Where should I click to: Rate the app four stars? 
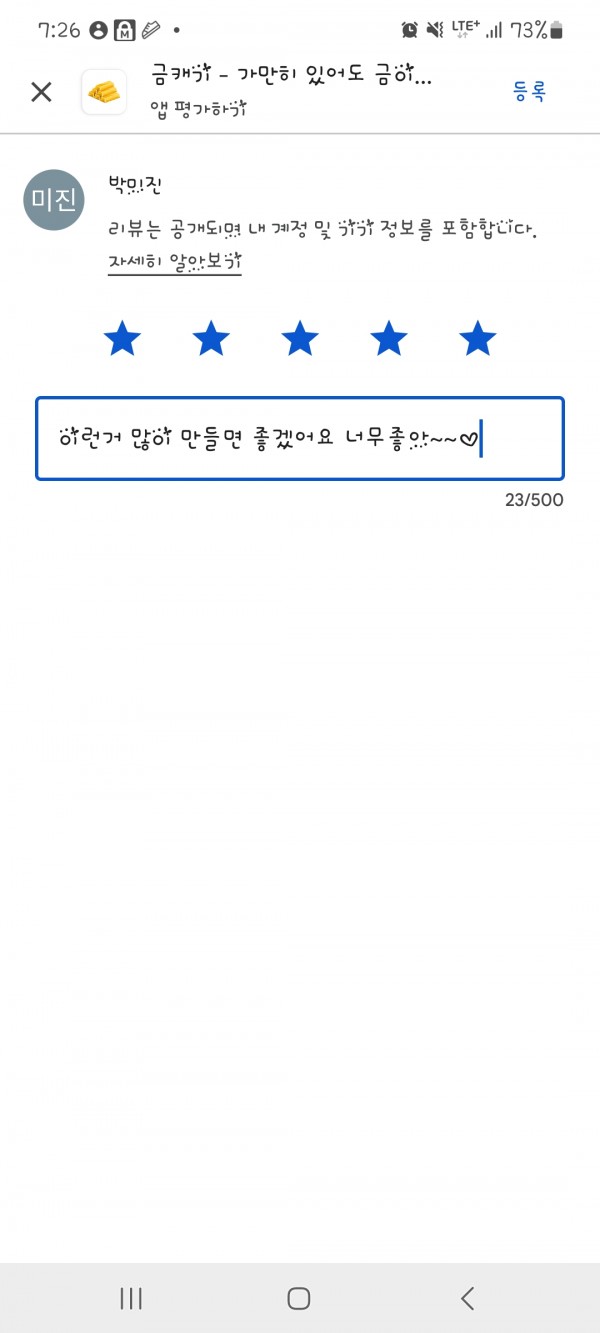(388, 339)
